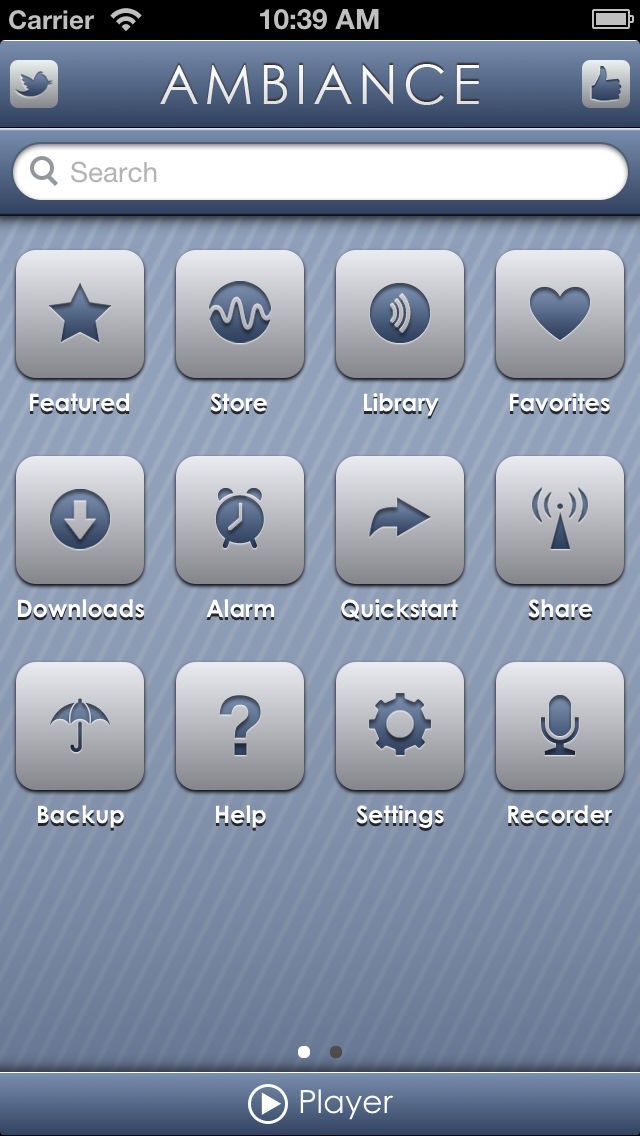
Task: Open the Twitter icon in the header
Action: (x=34, y=84)
